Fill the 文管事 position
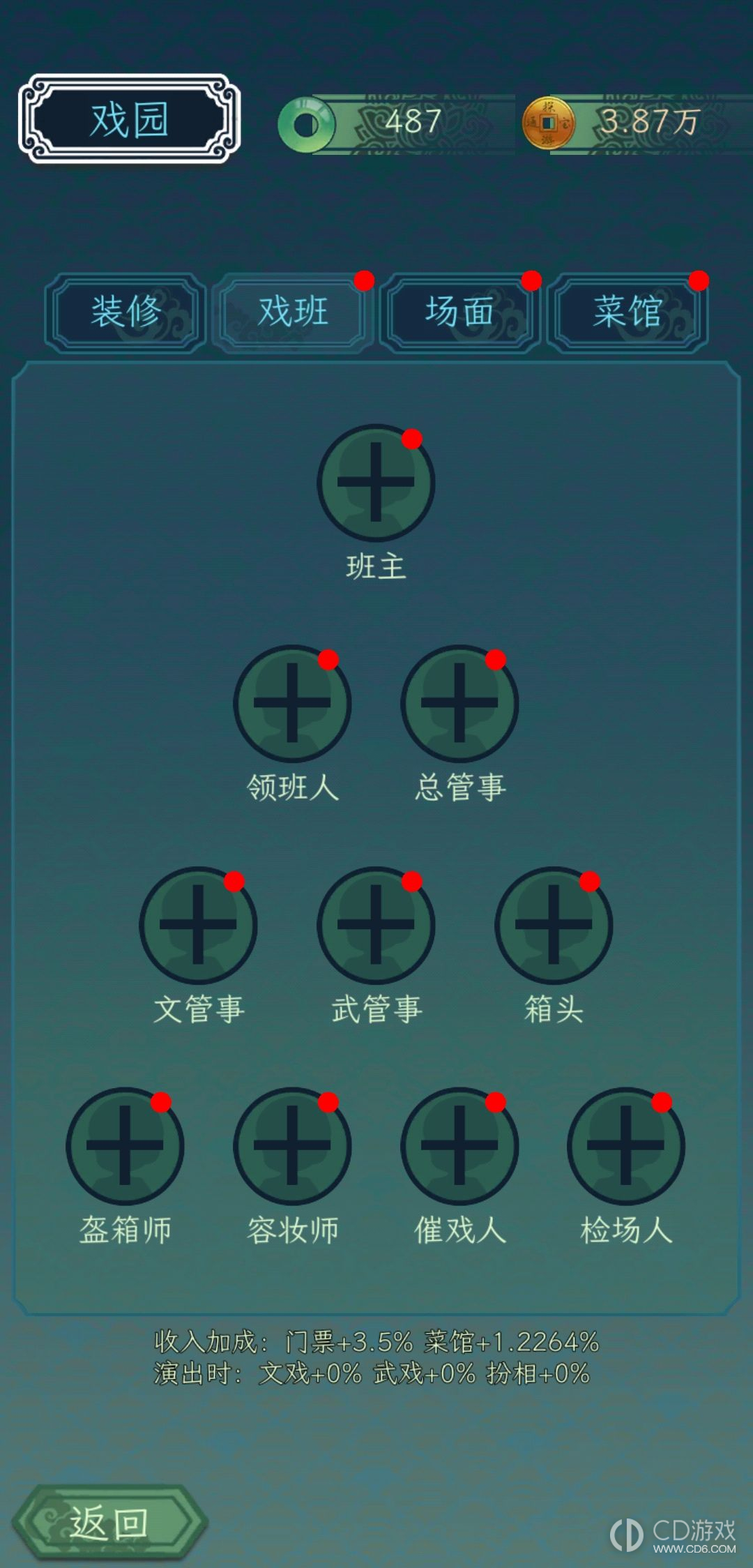 tap(198, 925)
